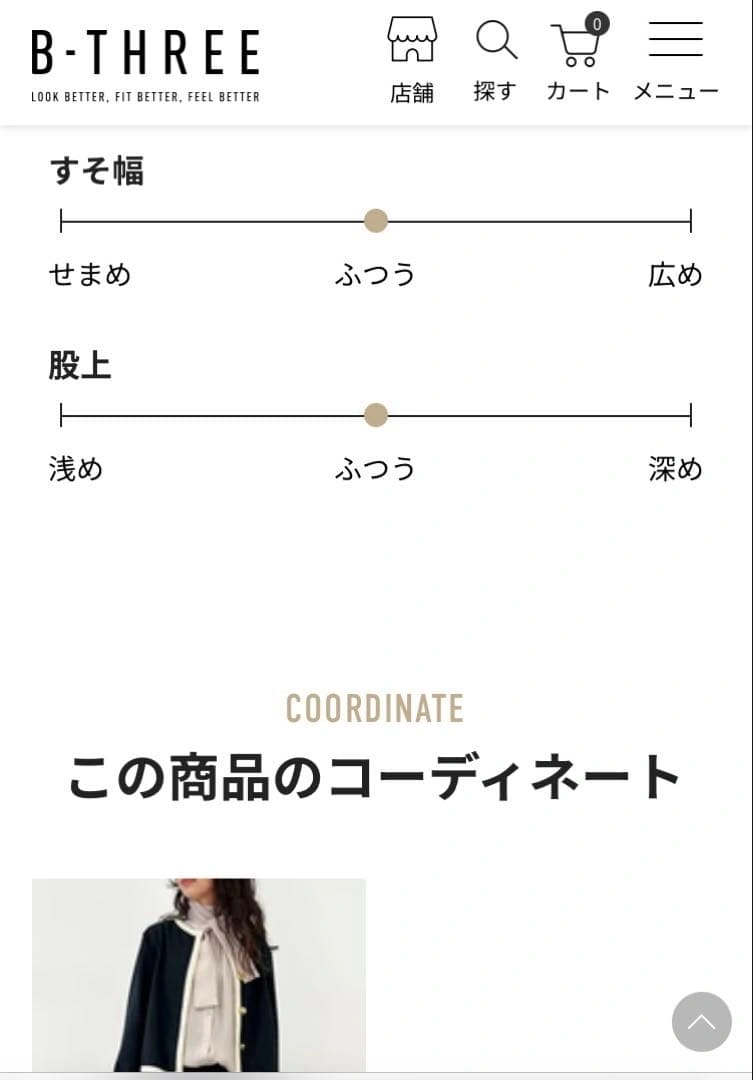The width and height of the screenshot is (753, 1080).
Task: Jump back to top of page
Action: 701,1021
